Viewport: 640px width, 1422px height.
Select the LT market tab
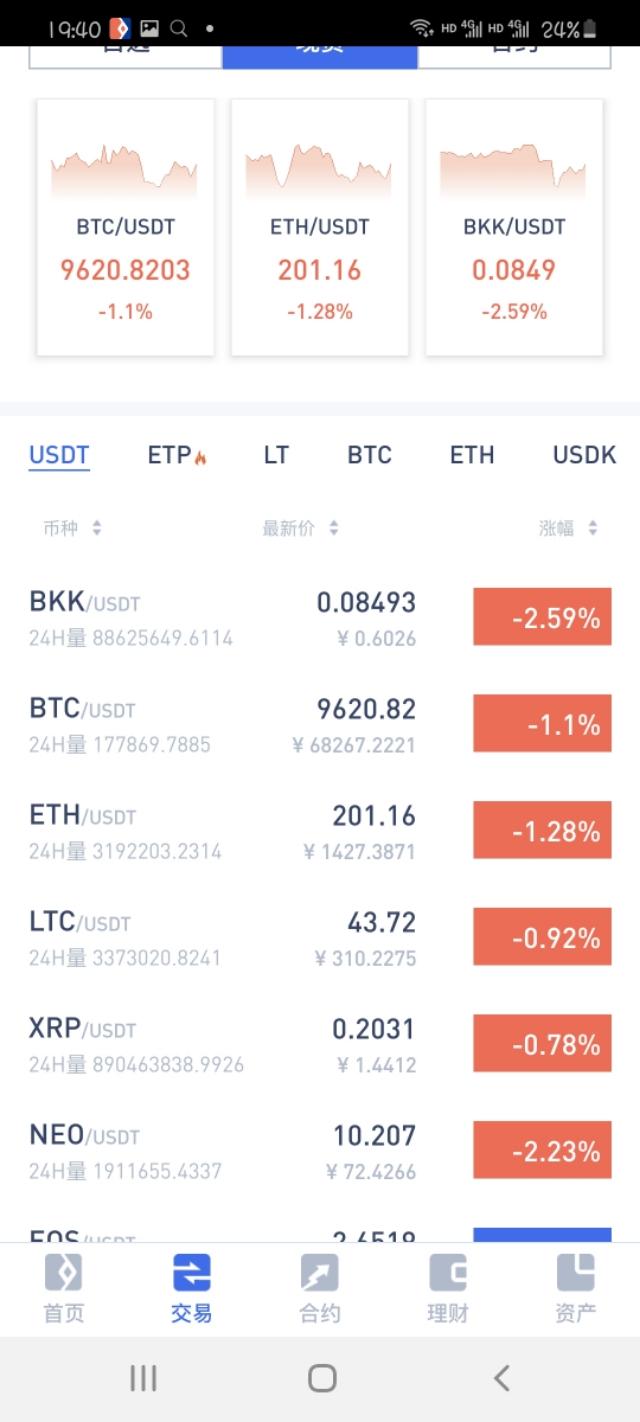(x=276, y=455)
